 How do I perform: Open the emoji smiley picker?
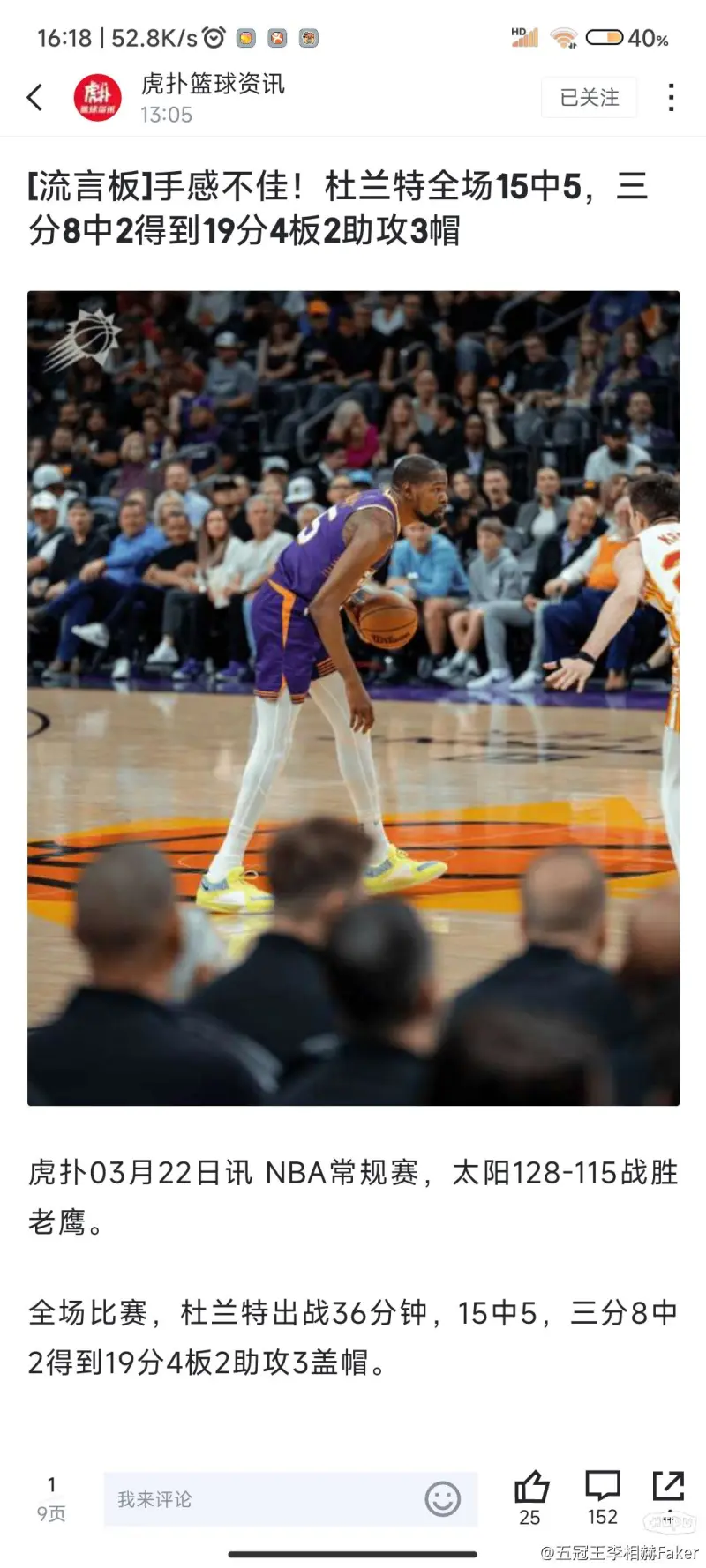pos(442,1498)
